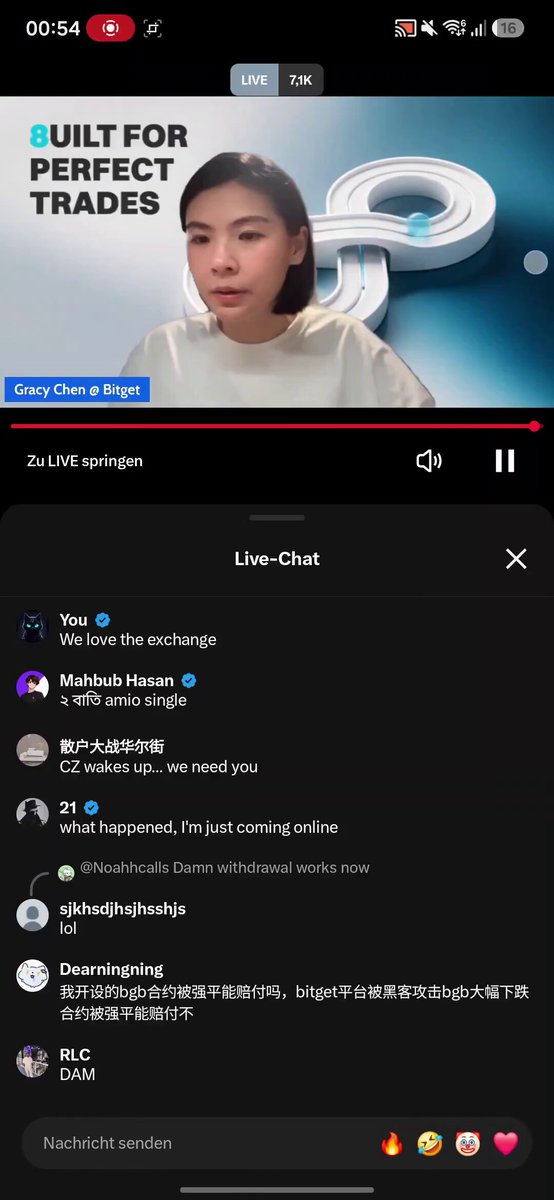Open Mahbub Hasan's chat message
The width and height of the screenshot is (554, 1200).
[277, 690]
